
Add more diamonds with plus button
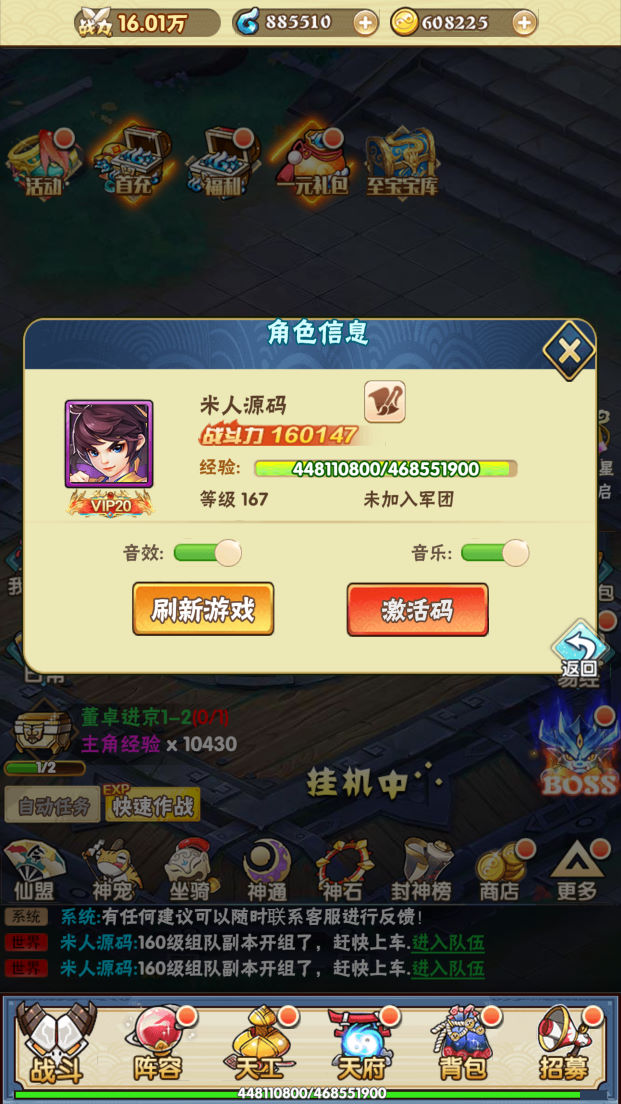(365, 22)
